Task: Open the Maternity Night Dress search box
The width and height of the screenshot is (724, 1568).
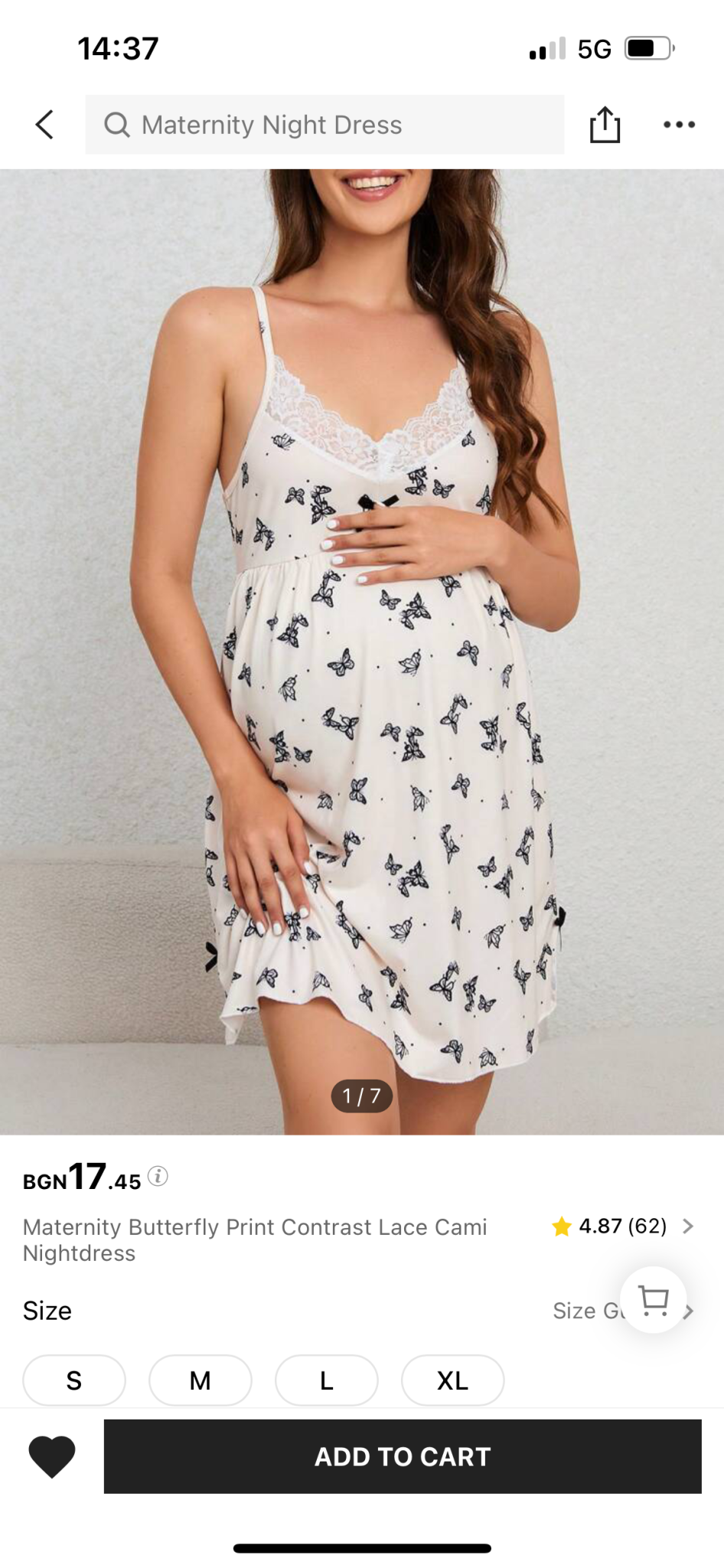Action: click(324, 125)
